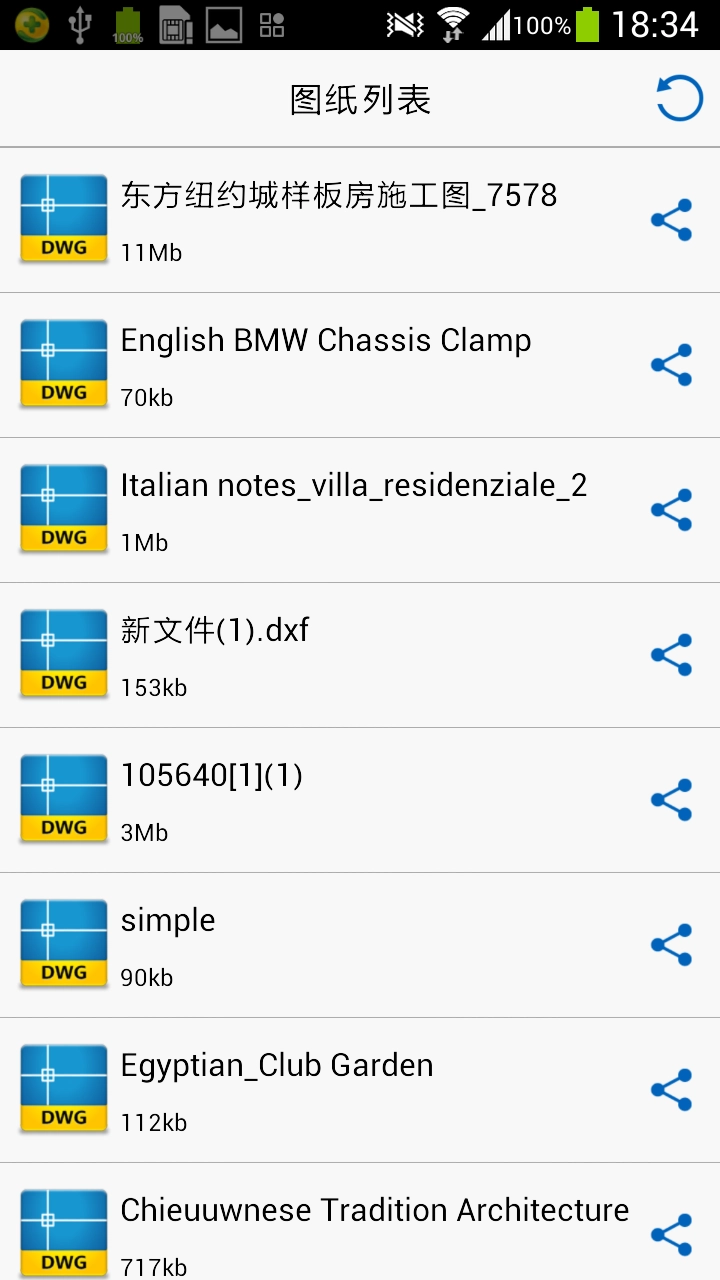Share the 105640[1](1) drawing
The image size is (720, 1280).
coord(671,799)
